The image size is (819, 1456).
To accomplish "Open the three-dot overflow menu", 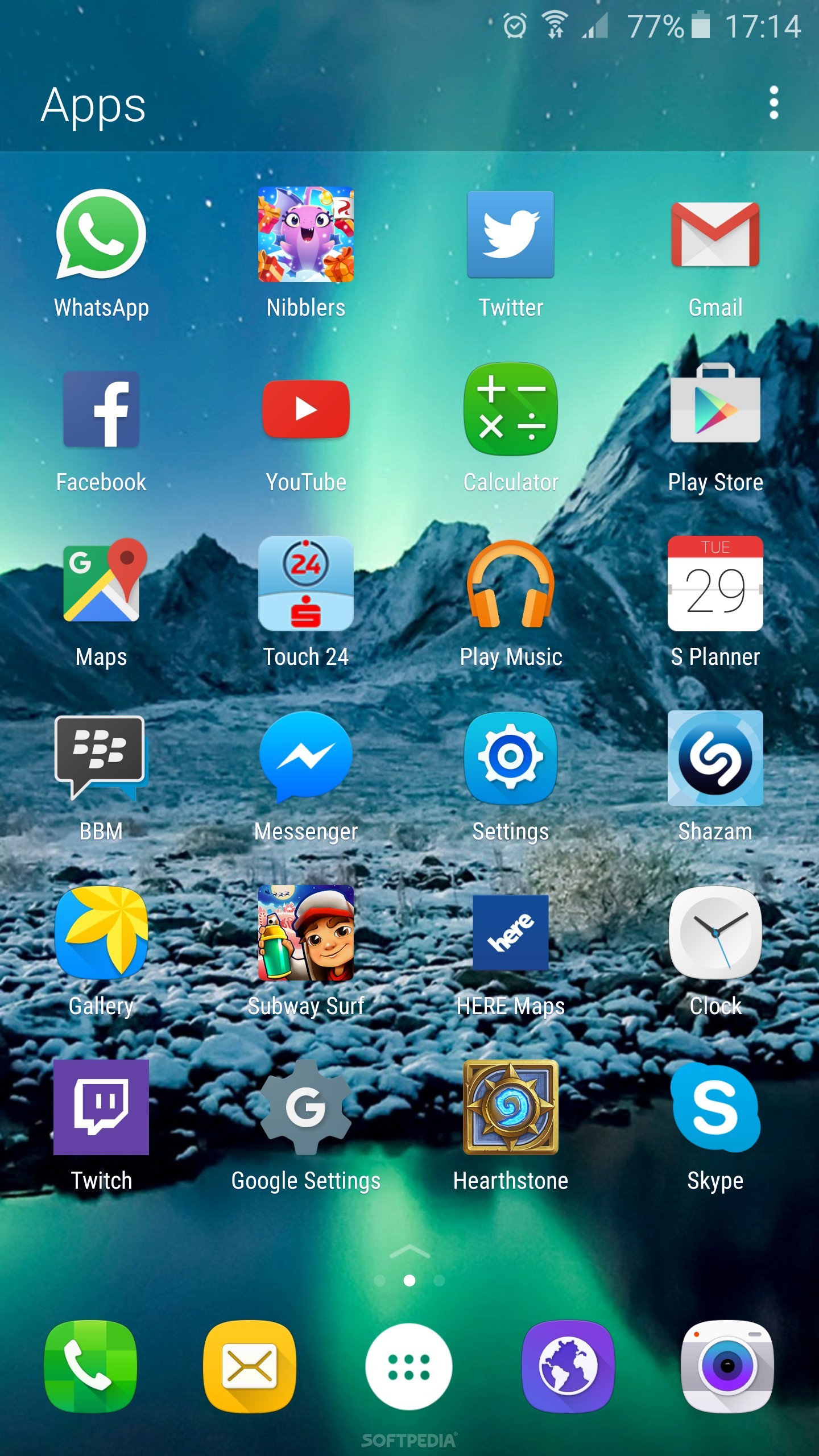I will point(773,103).
